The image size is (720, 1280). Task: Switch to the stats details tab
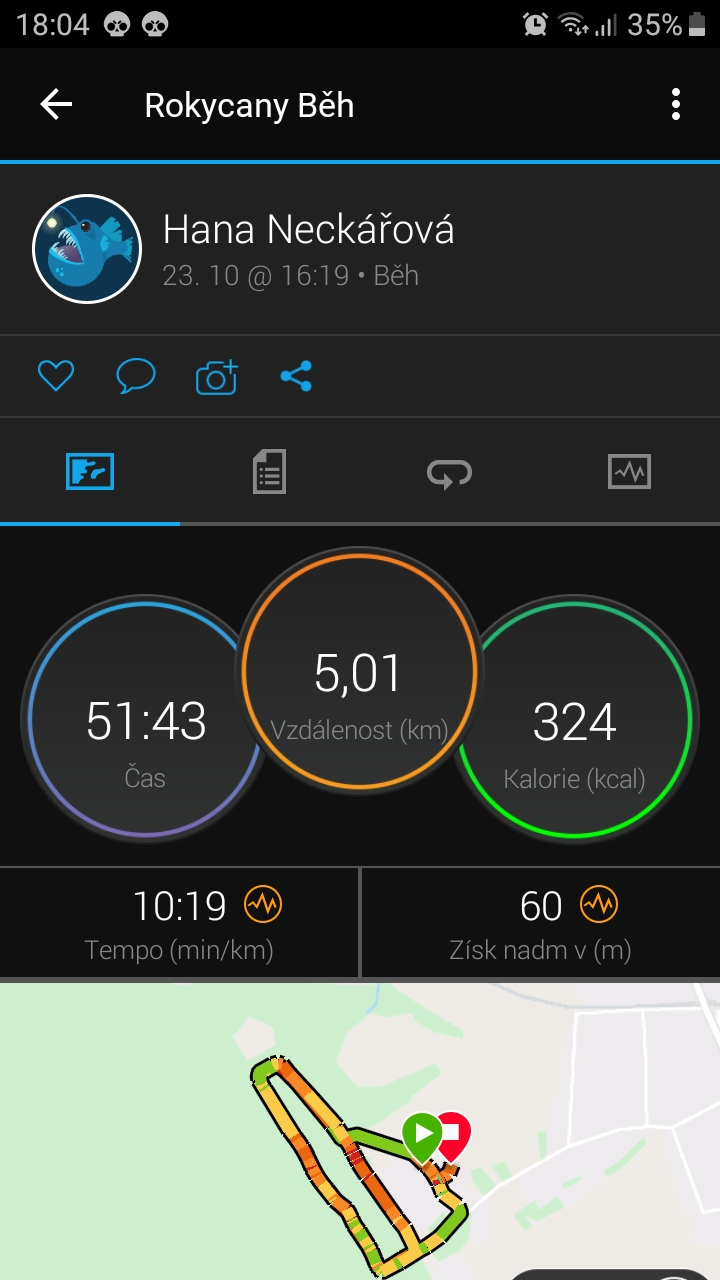tap(269, 471)
